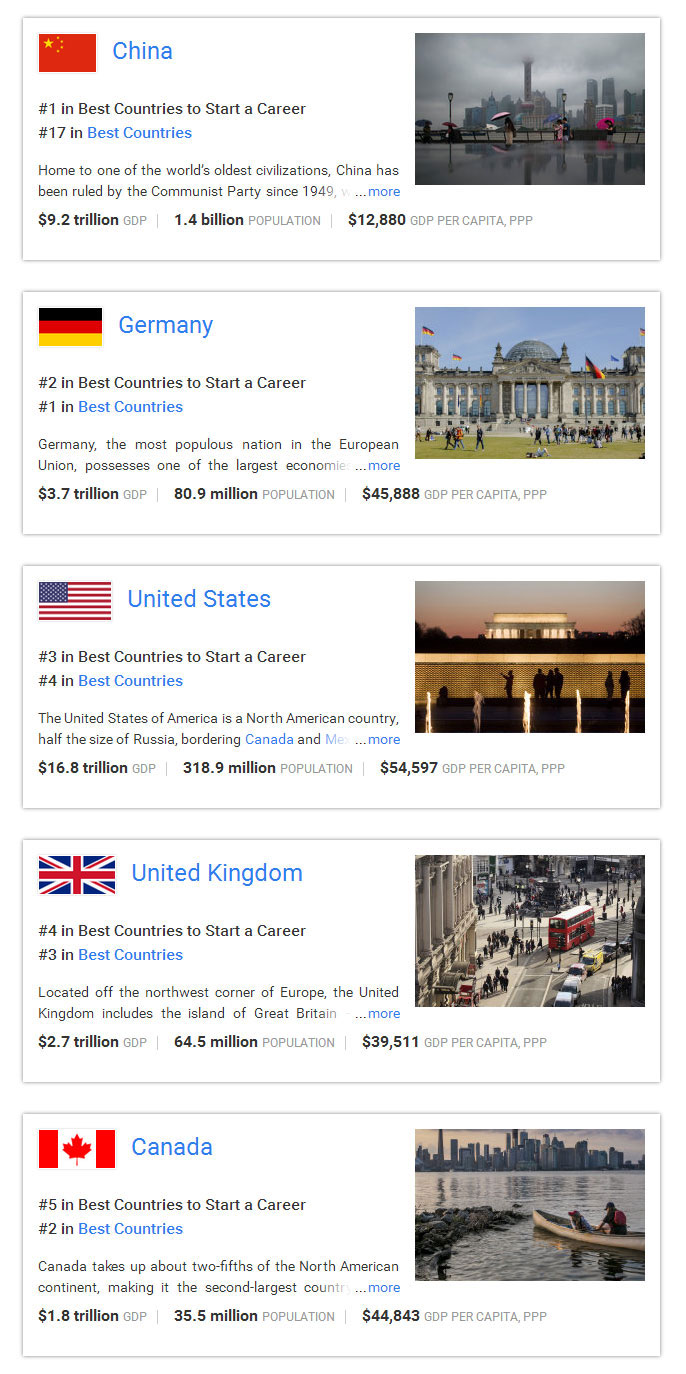Open the Canada country title link
This screenshot has width=686, height=1374.
172,1147
